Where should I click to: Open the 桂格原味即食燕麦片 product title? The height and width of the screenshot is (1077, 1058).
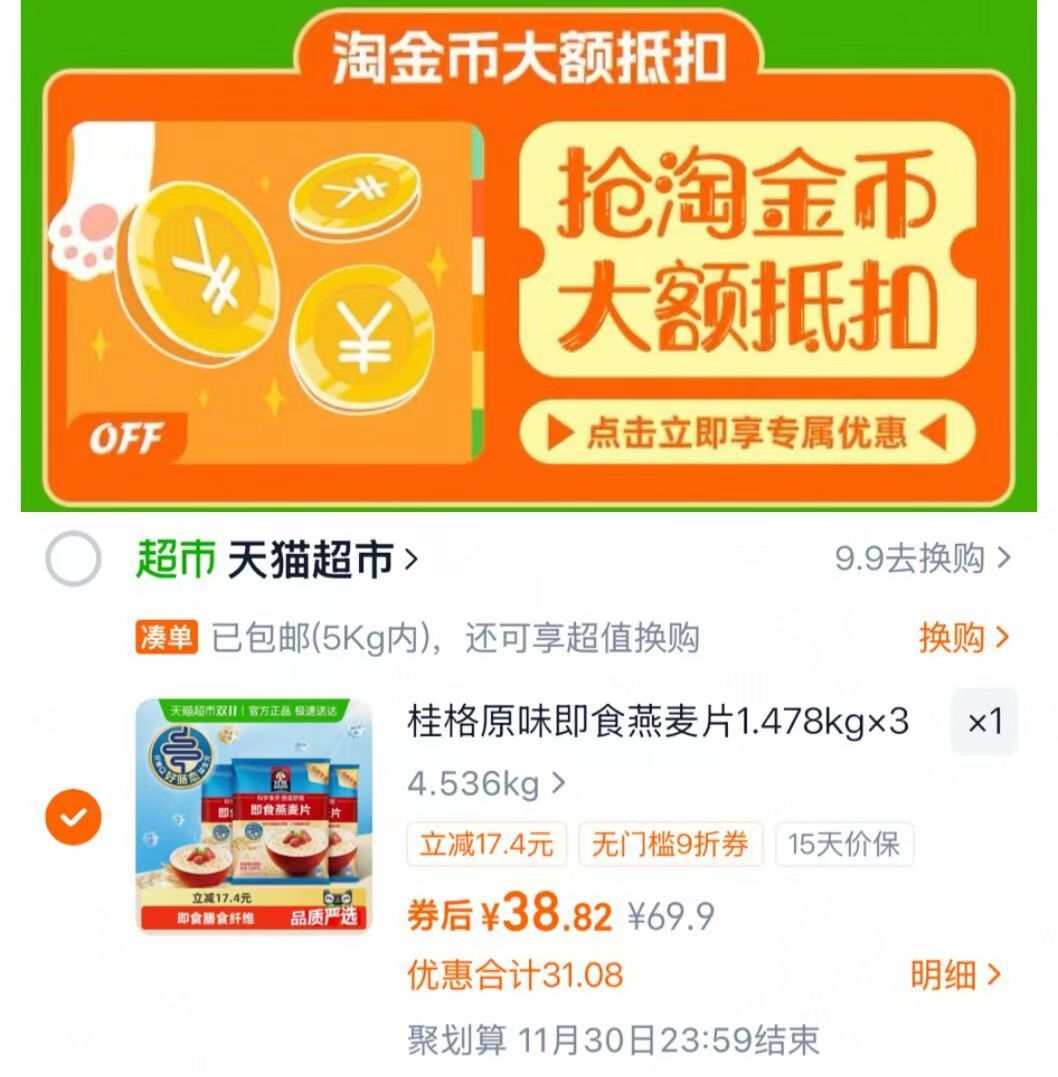point(657,722)
